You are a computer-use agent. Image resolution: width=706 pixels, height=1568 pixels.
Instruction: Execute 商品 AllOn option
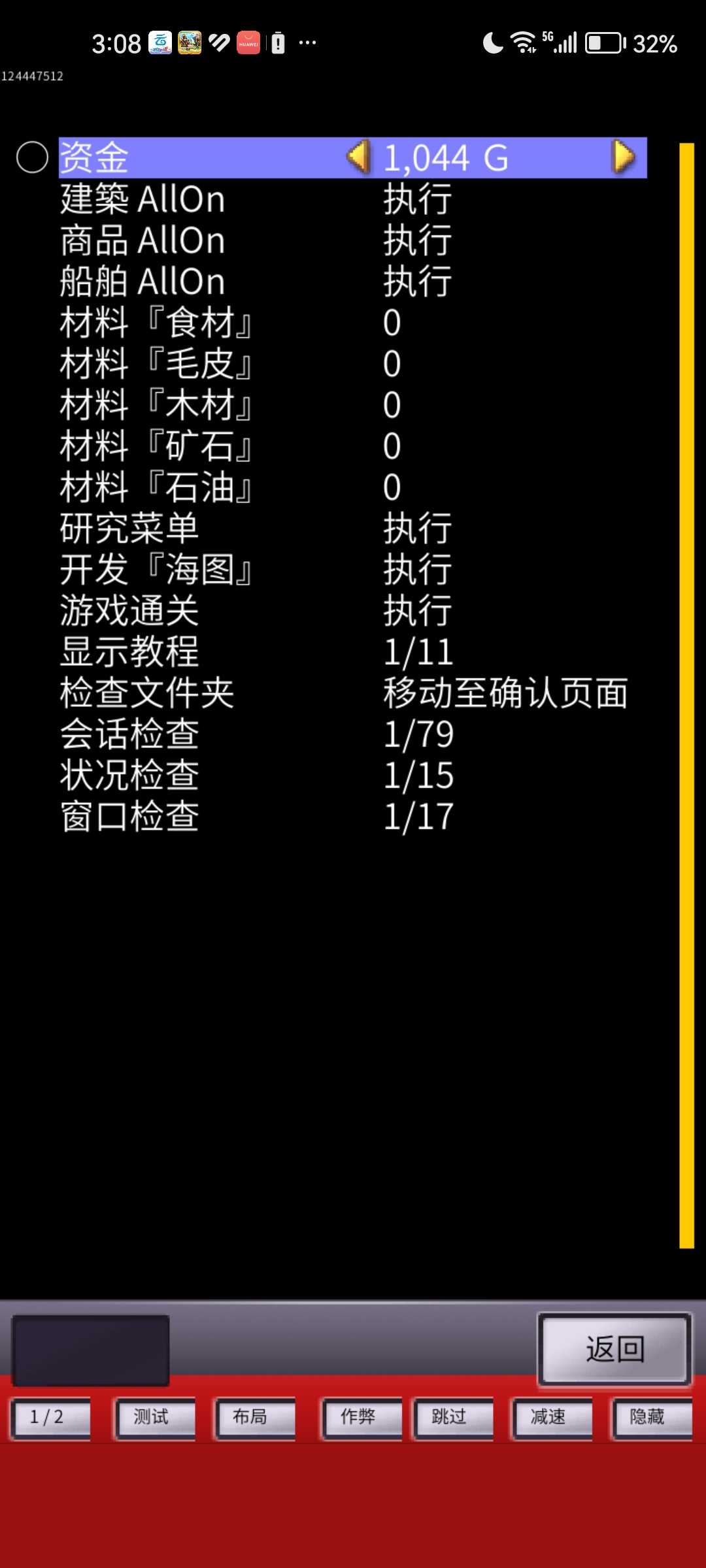point(417,240)
